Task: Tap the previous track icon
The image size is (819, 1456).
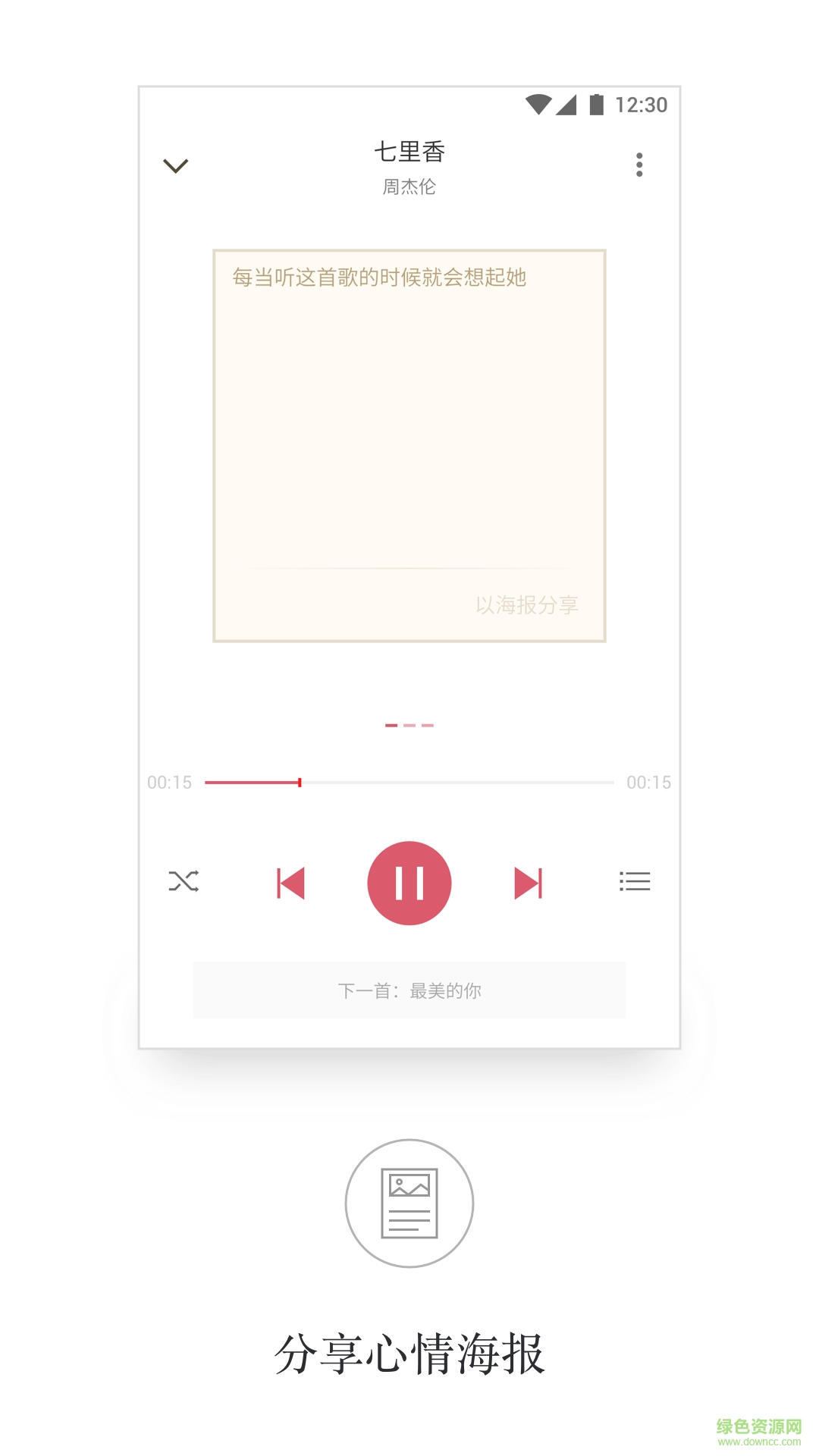Action: (291, 881)
